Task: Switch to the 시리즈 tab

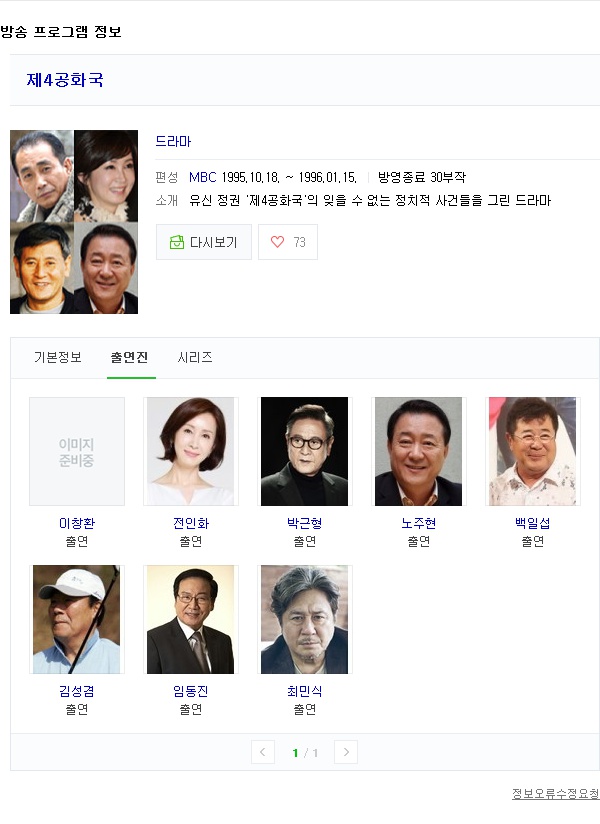Action: 195,357
